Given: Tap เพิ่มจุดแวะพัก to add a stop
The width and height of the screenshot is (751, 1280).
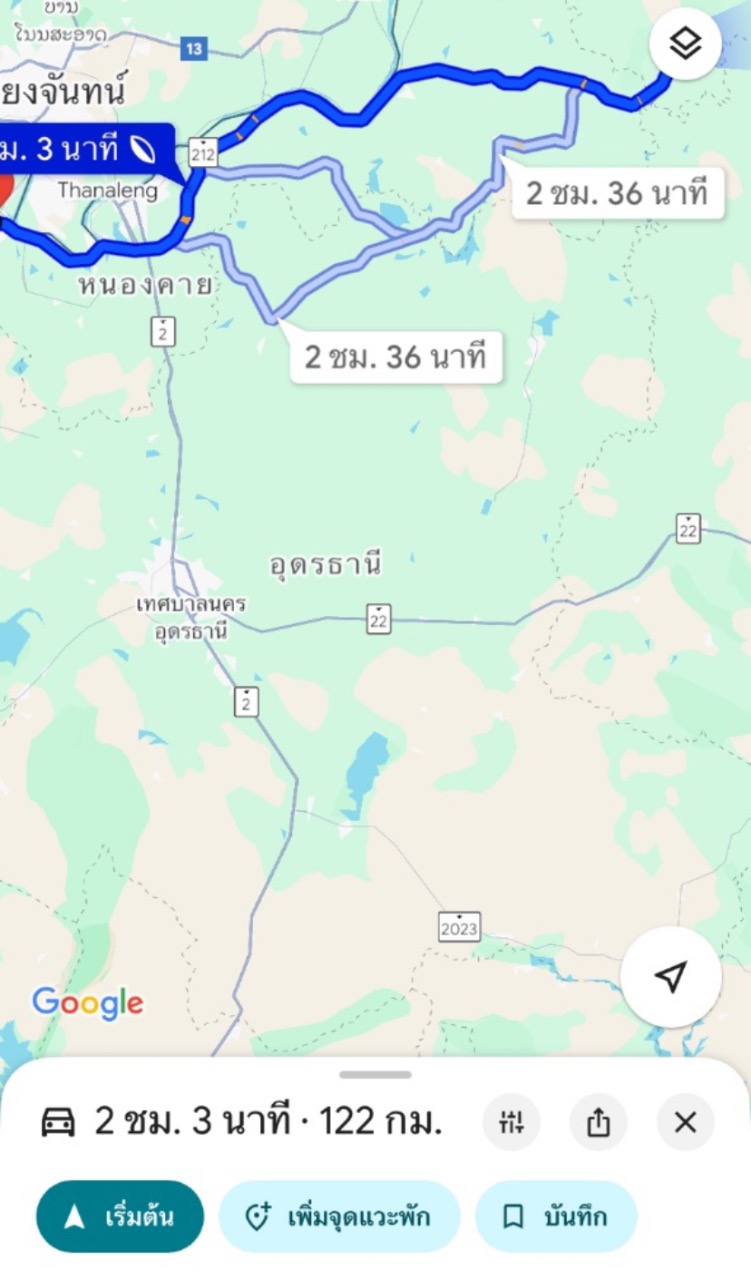Looking at the screenshot, I should click(x=339, y=1217).
